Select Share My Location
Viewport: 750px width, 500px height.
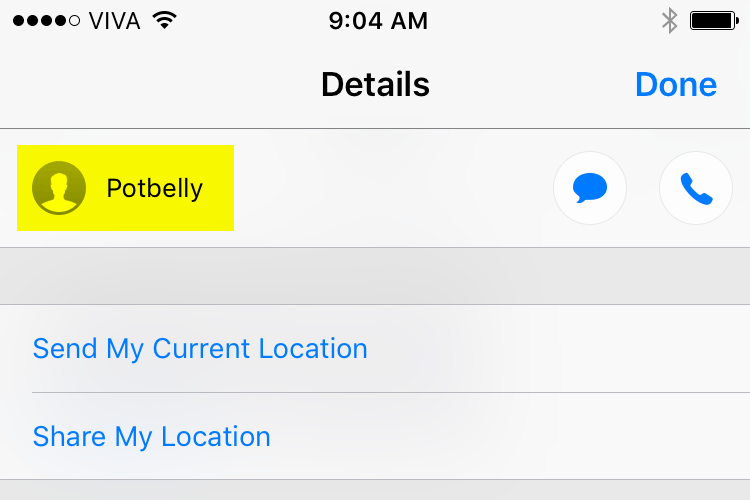click(x=152, y=436)
